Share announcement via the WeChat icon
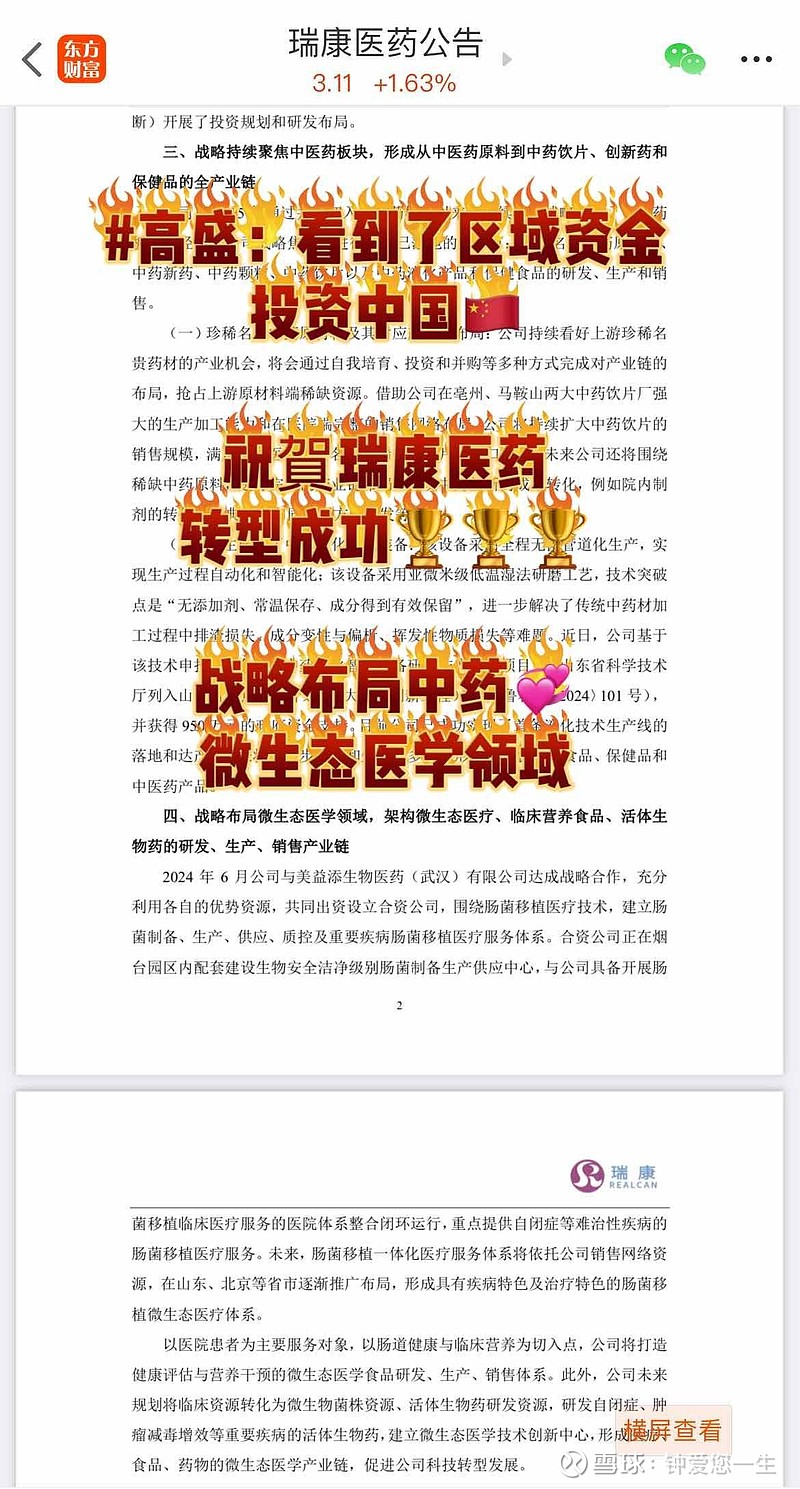Viewport: 800px width, 1489px height. (685, 59)
